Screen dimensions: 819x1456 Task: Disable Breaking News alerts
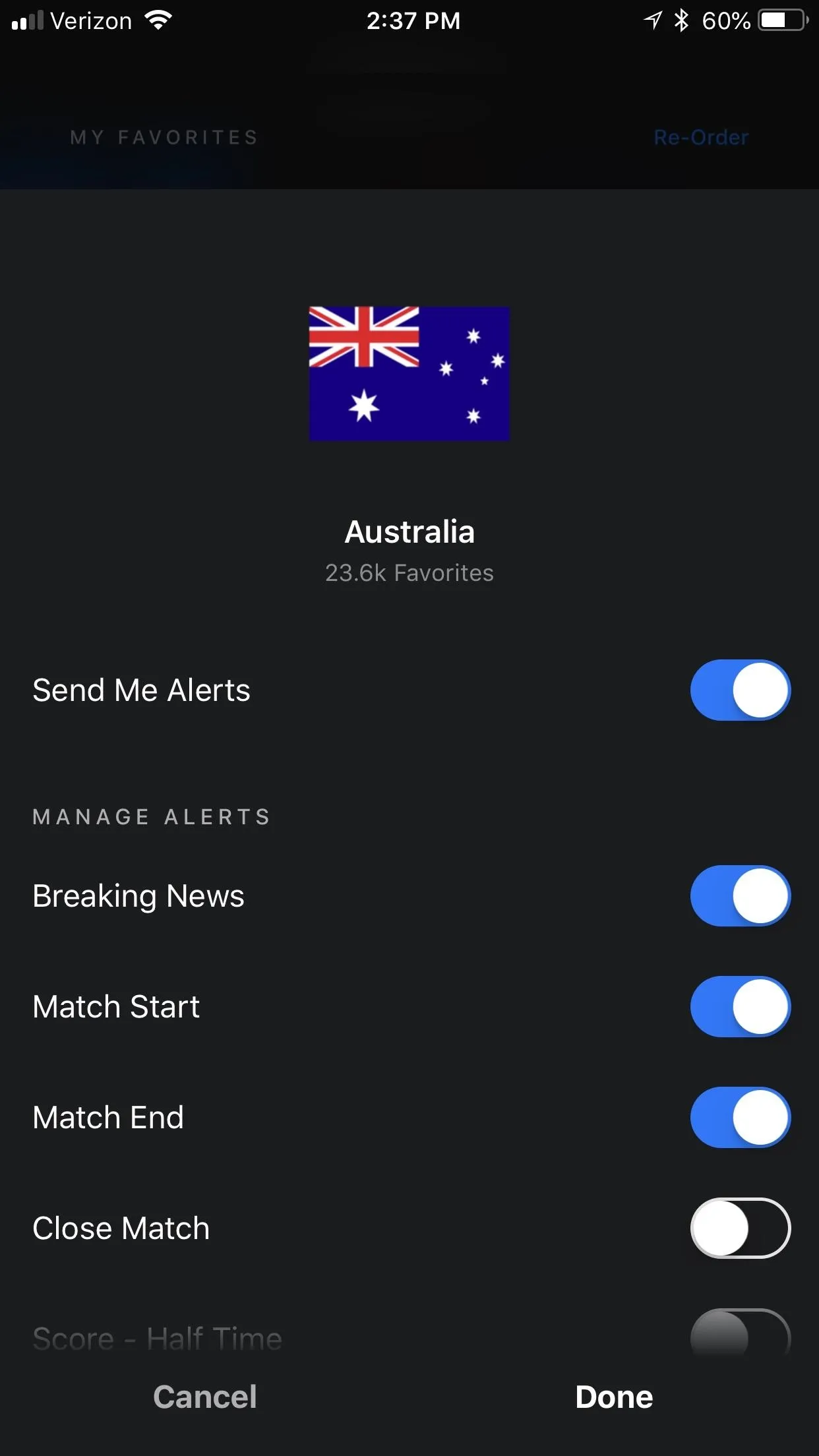(x=740, y=895)
